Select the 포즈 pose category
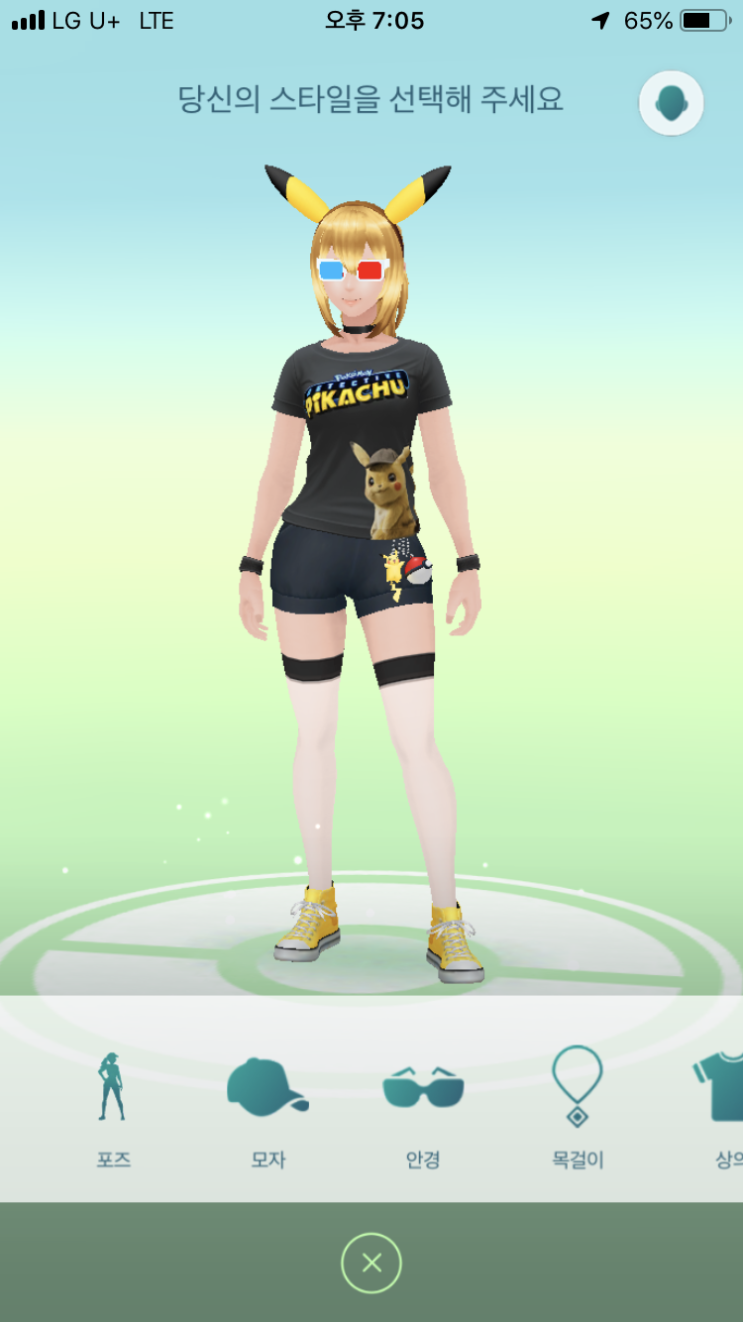Image resolution: width=743 pixels, height=1322 pixels. point(113,1108)
